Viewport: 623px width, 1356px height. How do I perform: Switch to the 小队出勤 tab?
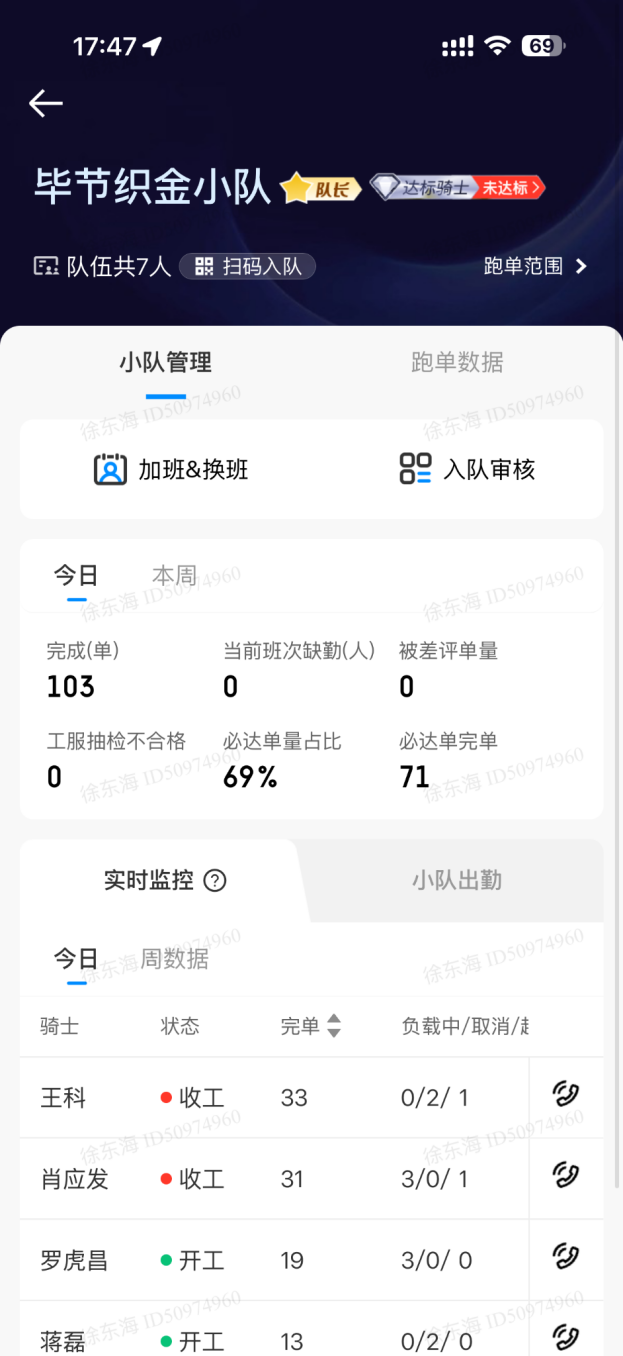457,880
